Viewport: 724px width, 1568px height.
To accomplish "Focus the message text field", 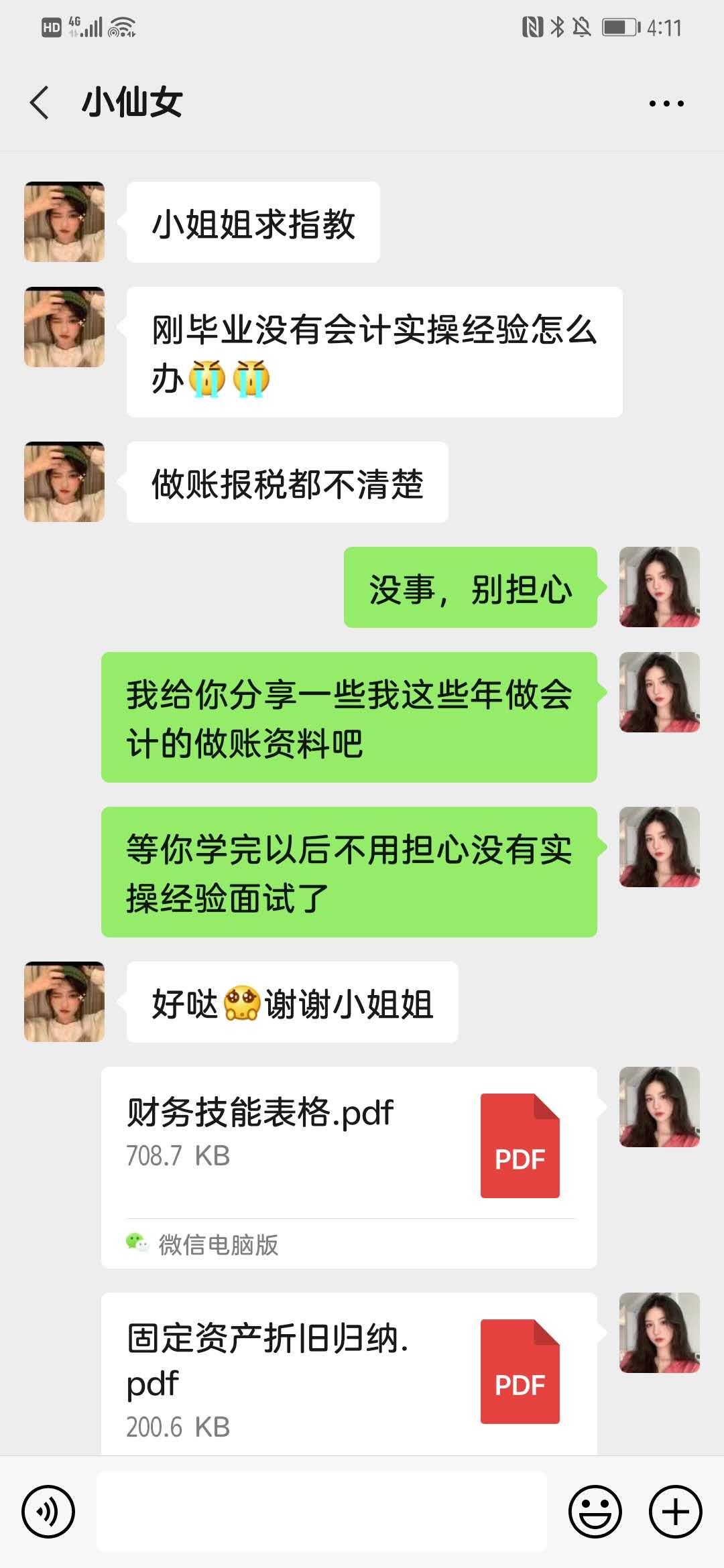I will click(322, 1512).
